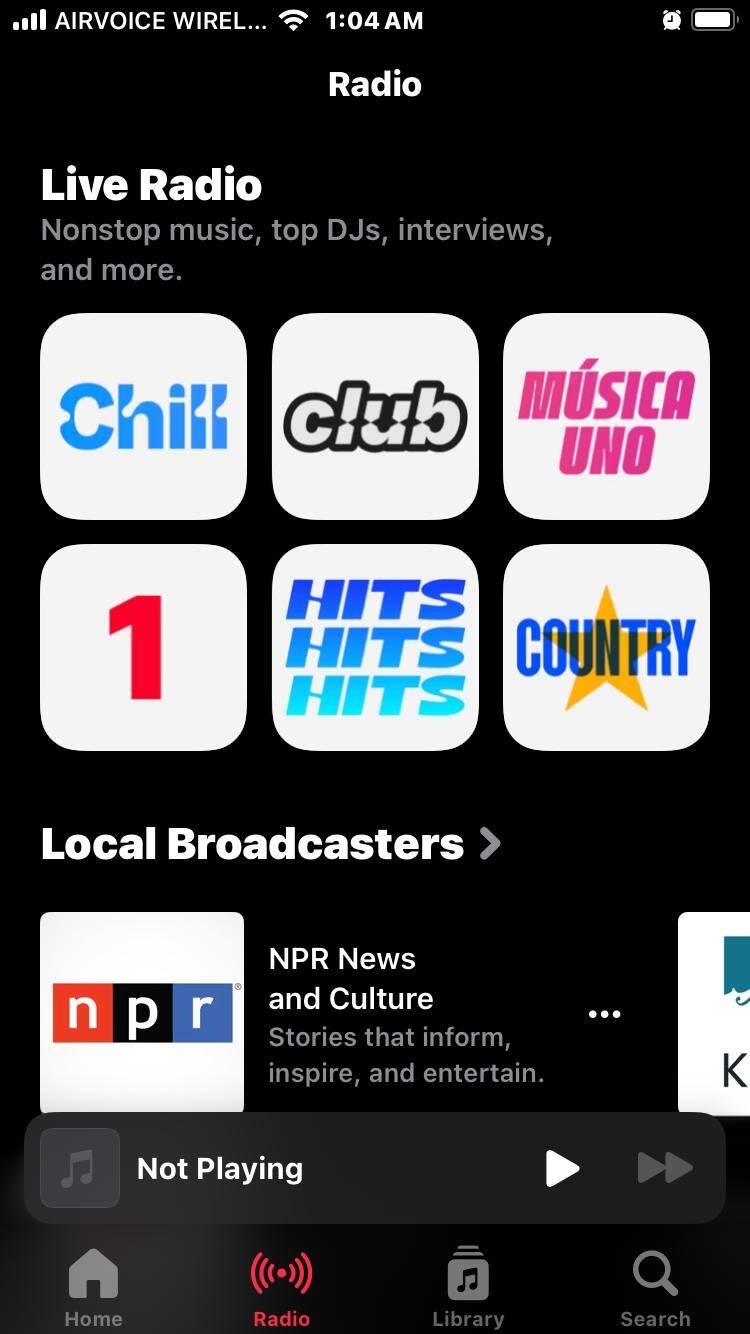Open NPR News and Culture station
This screenshot has width=750, height=1334.
(x=142, y=1012)
